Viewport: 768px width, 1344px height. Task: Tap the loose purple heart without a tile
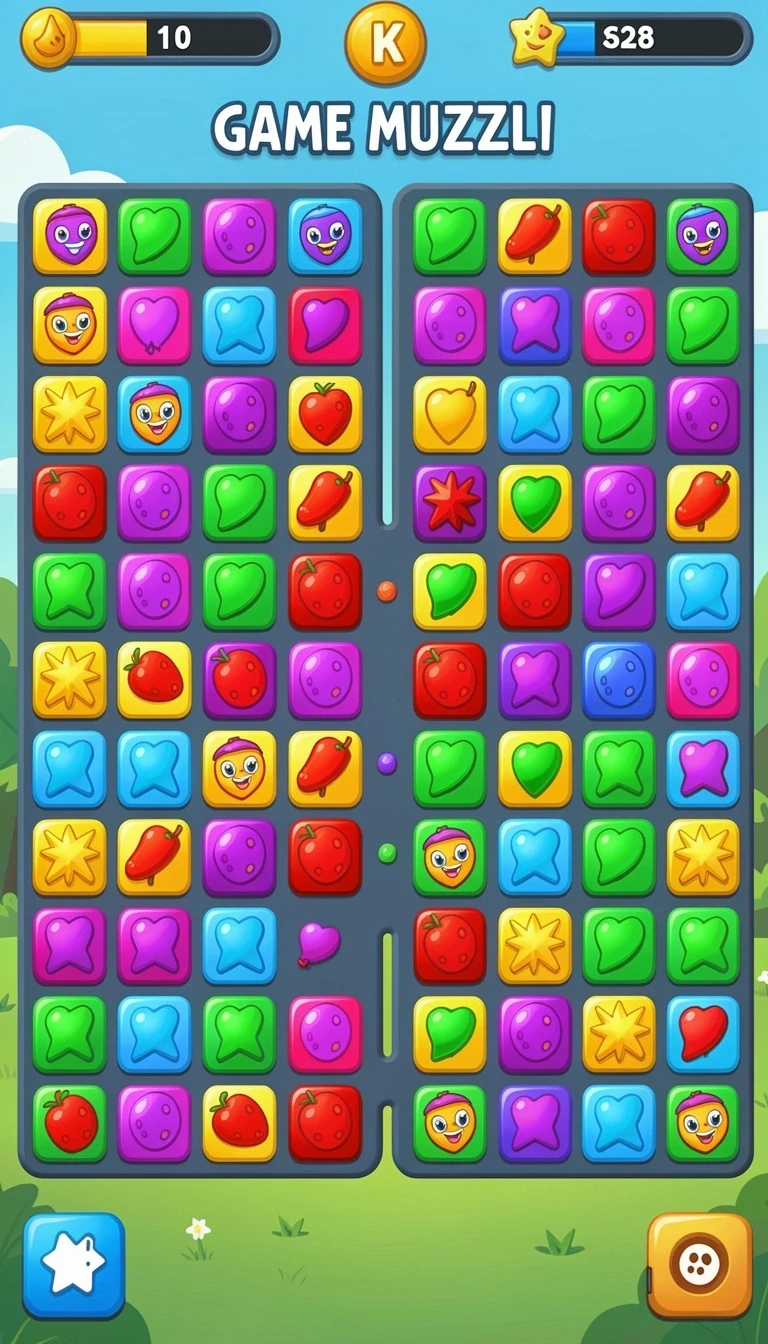(x=319, y=944)
